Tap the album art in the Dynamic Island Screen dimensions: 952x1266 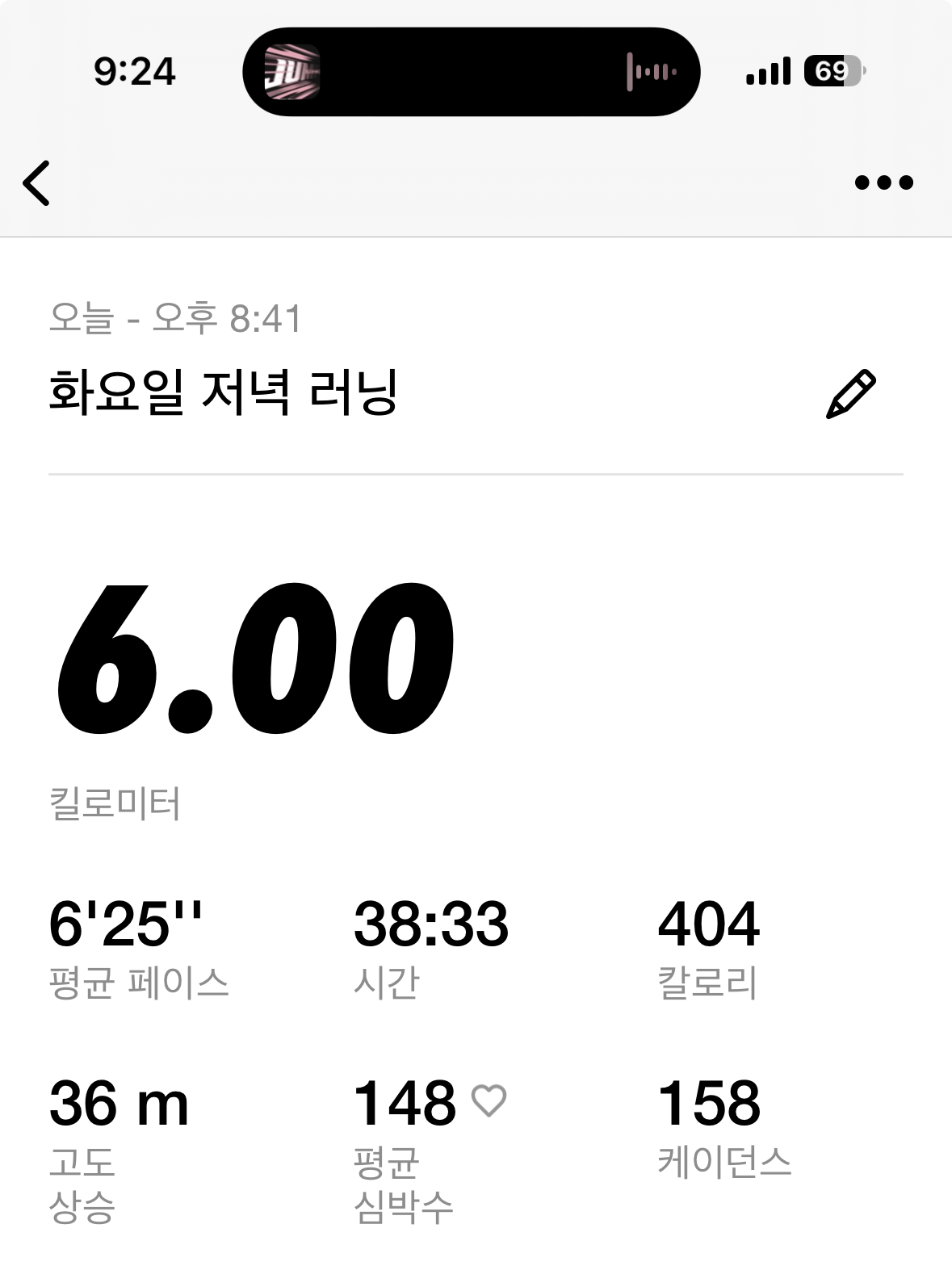pos(291,71)
